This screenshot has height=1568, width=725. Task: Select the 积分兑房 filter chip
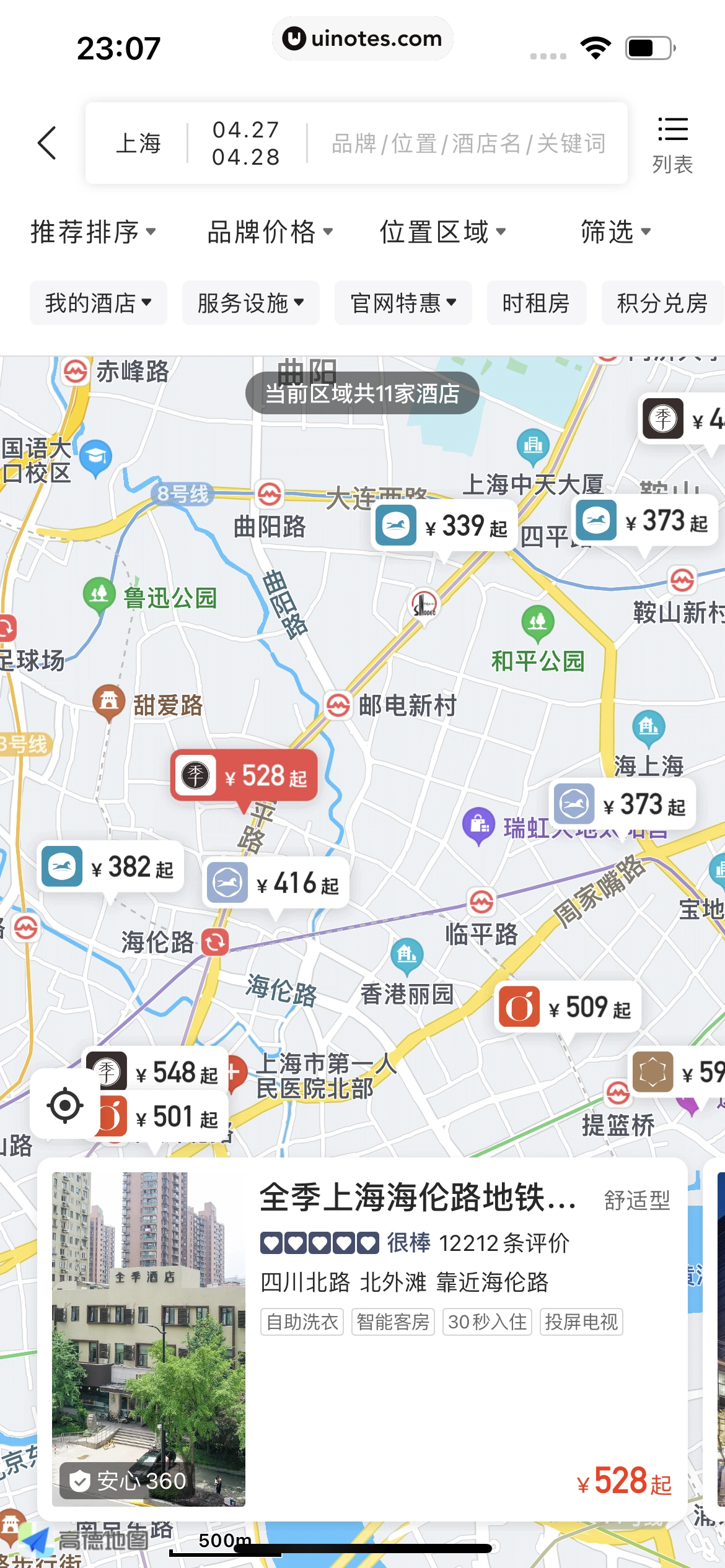(x=662, y=303)
